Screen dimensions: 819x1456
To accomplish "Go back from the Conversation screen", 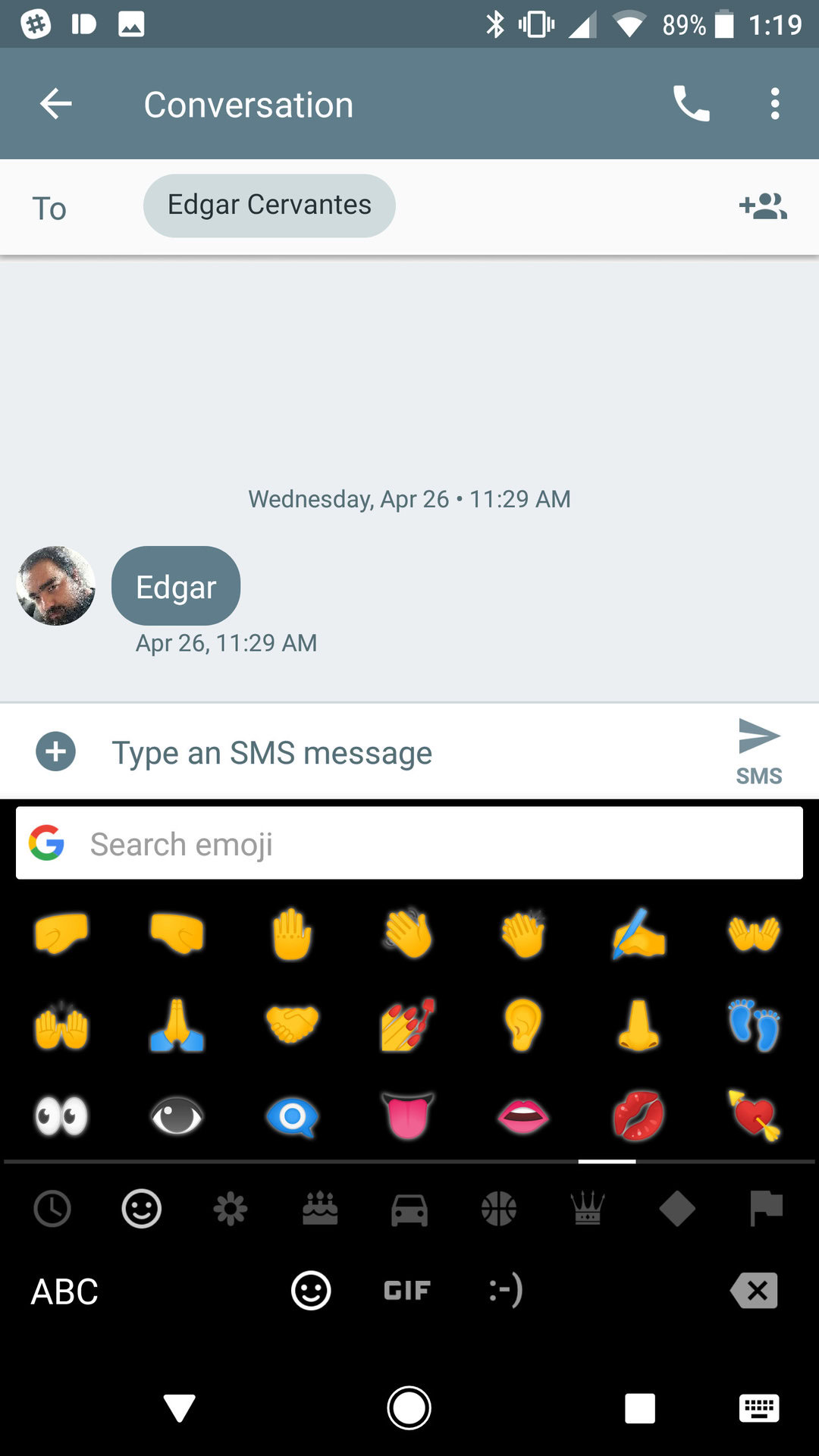I will pos(55,104).
